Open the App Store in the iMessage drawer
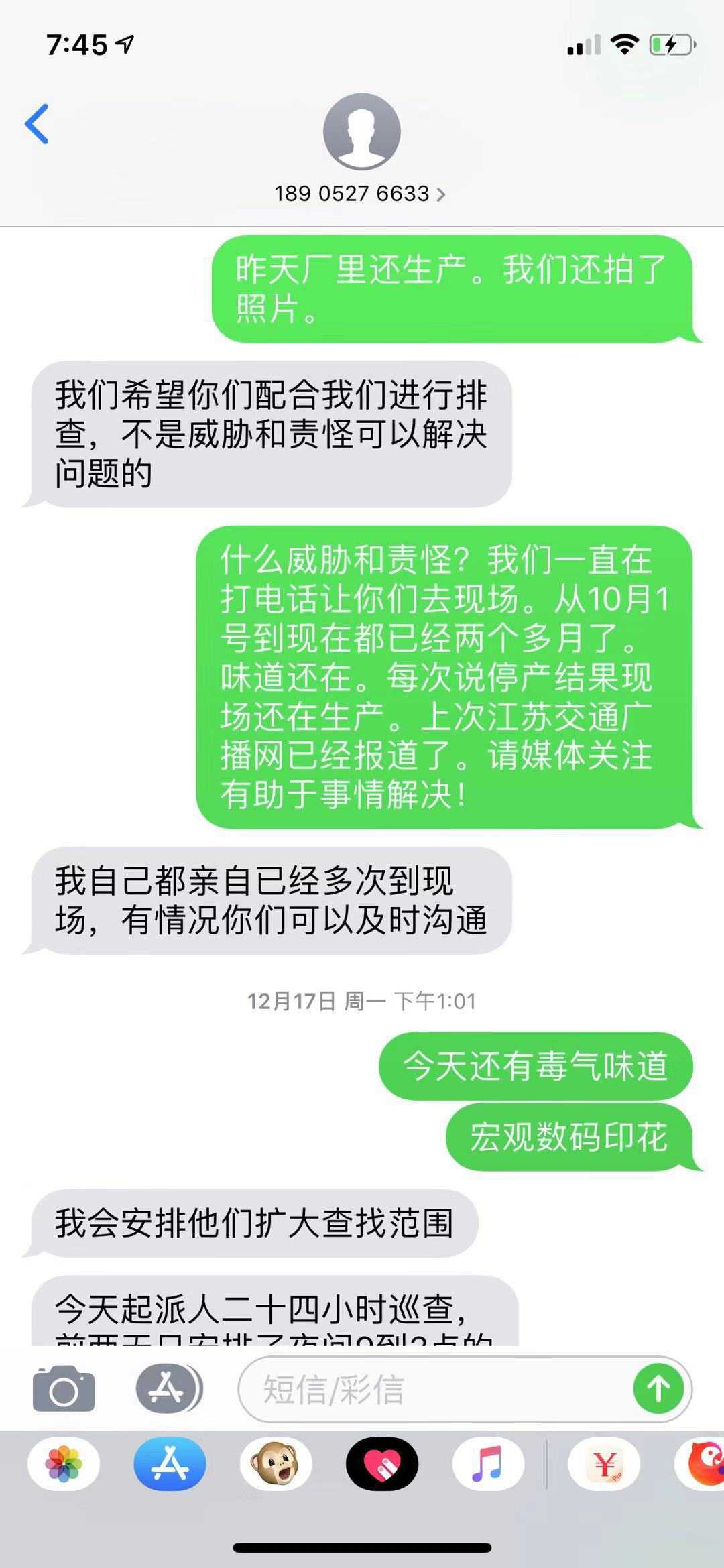 pyautogui.click(x=170, y=1463)
